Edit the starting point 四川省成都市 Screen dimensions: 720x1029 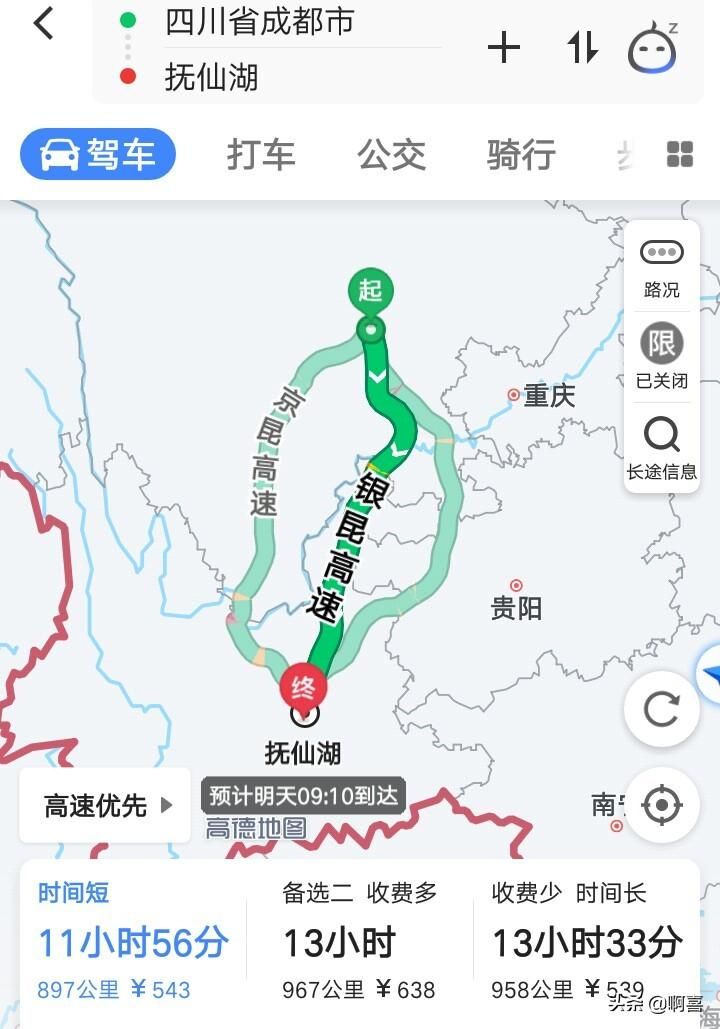(260, 22)
